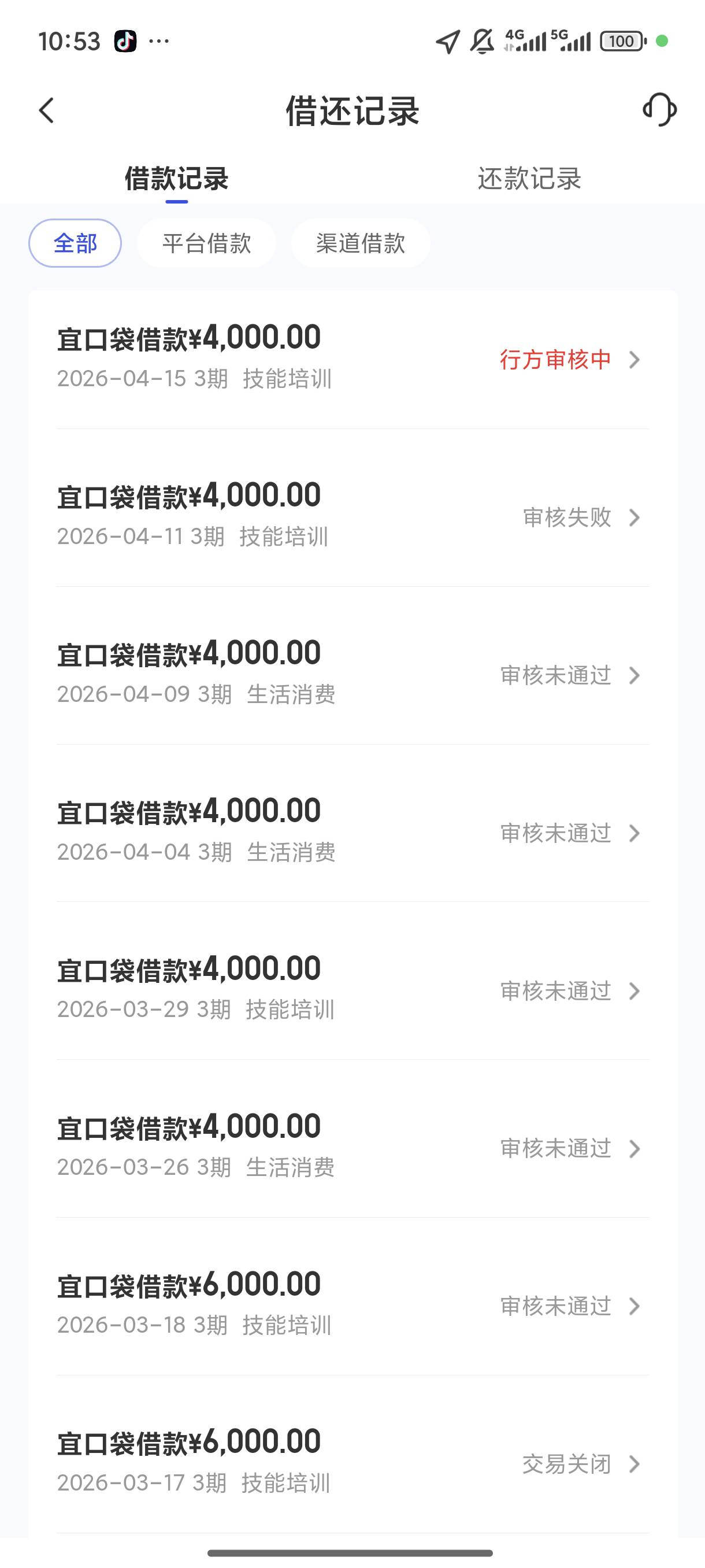Image resolution: width=705 pixels, height=1568 pixels.
Task: Open the 2026-04-04 生活消费 loan record
Action: pos(353,832)
